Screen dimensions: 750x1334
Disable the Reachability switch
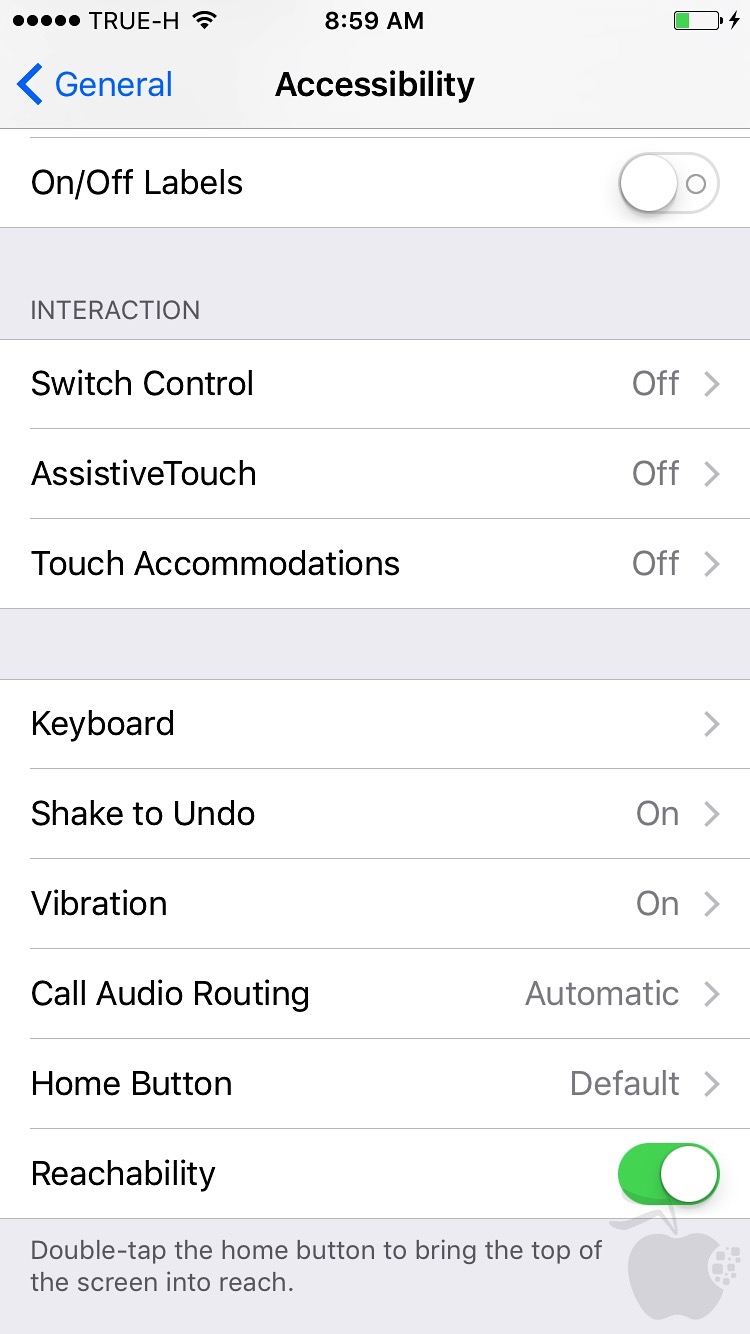tap(668, 1173)
